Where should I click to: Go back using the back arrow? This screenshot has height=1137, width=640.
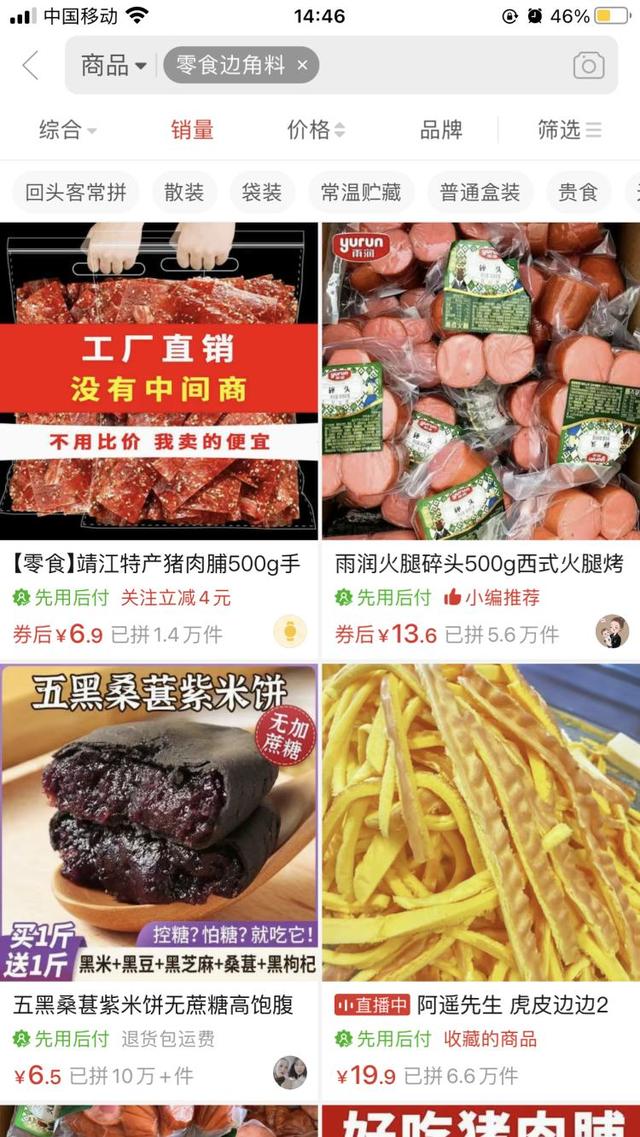(30, 66)
